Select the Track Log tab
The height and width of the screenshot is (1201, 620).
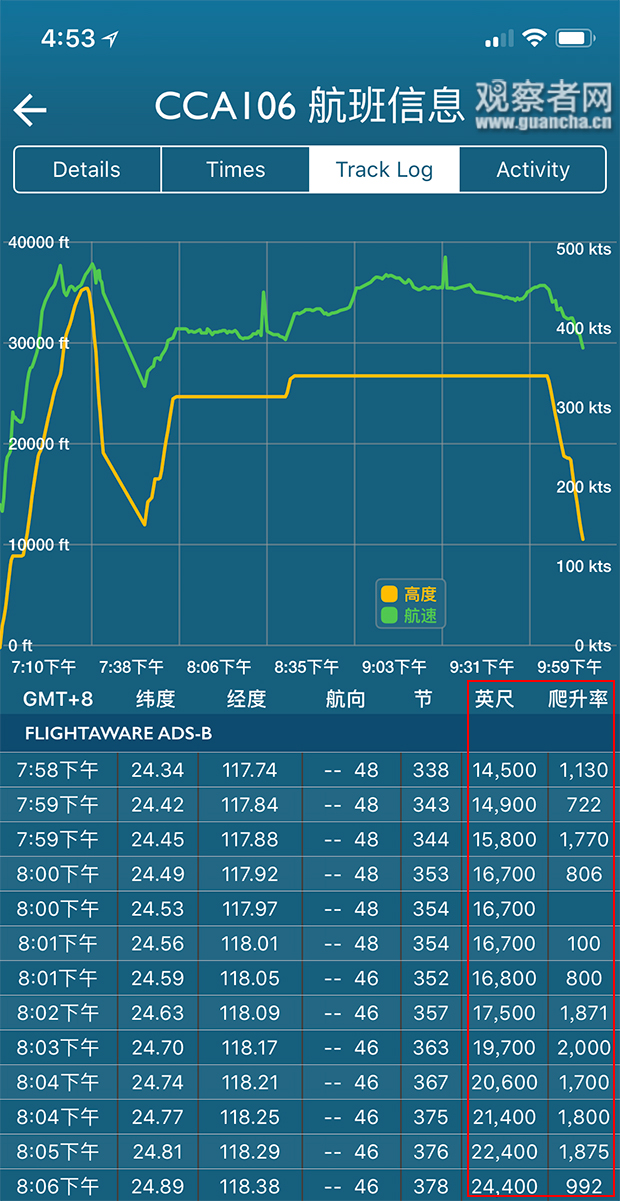[x=385, y=170]
